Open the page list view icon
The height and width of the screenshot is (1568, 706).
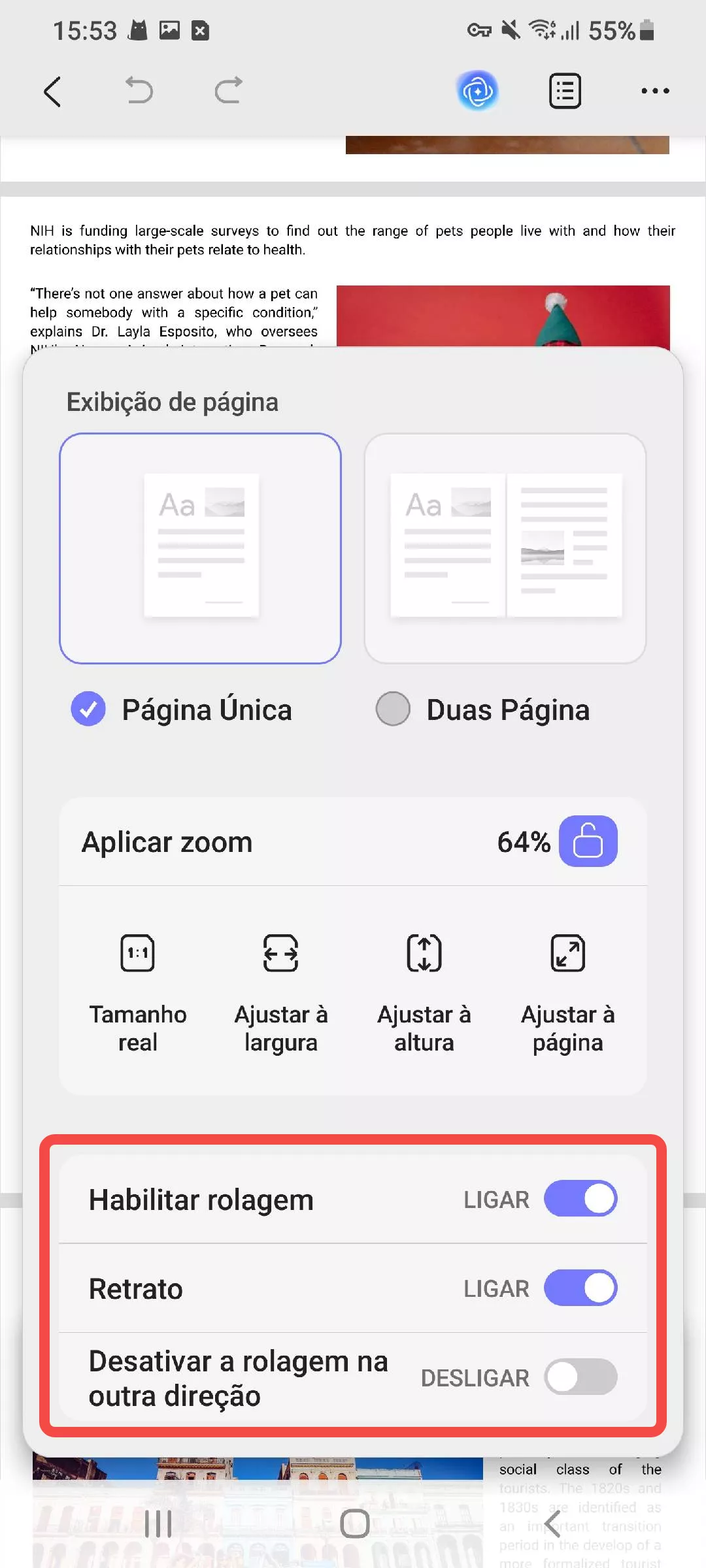click(565, 91)
